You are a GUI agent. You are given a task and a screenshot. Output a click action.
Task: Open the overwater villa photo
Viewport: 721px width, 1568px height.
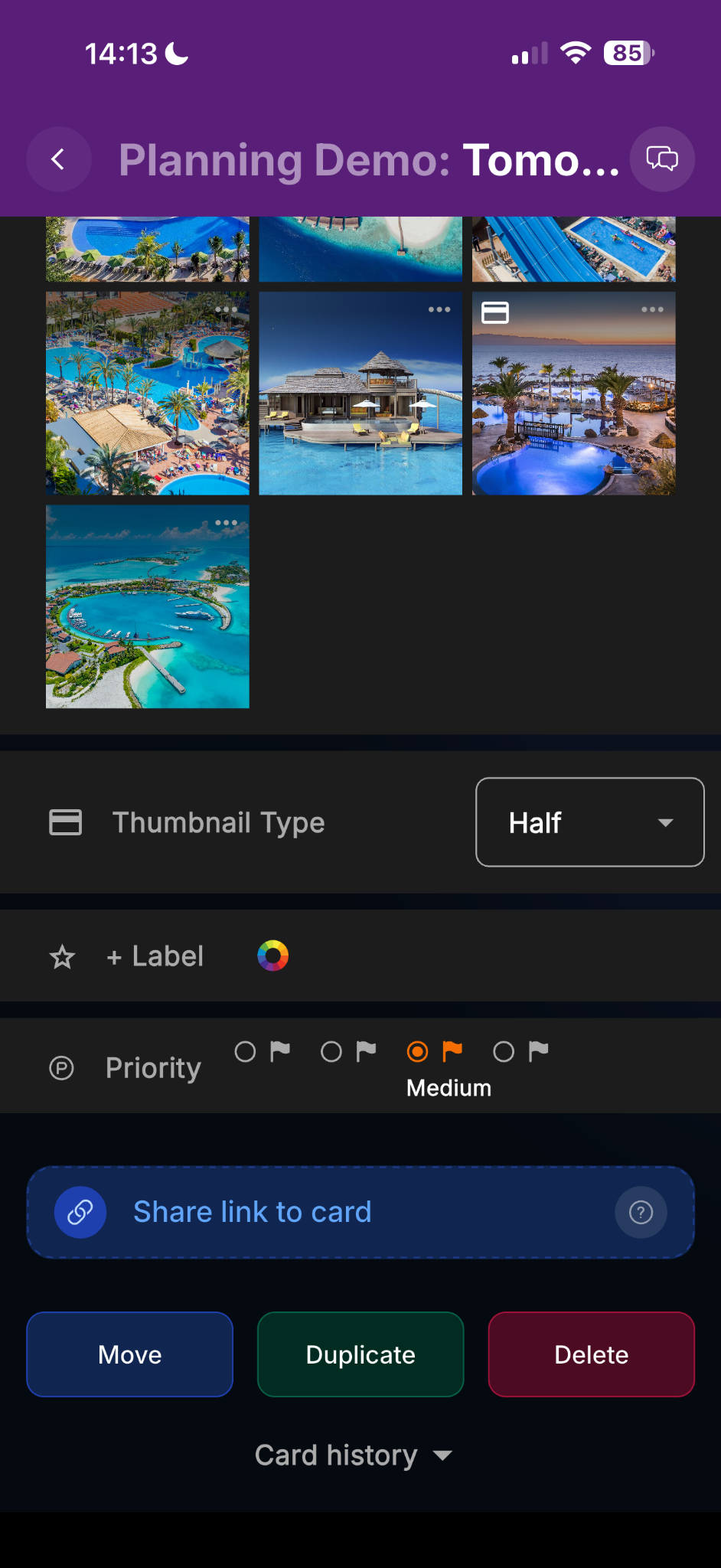[360, 406]
